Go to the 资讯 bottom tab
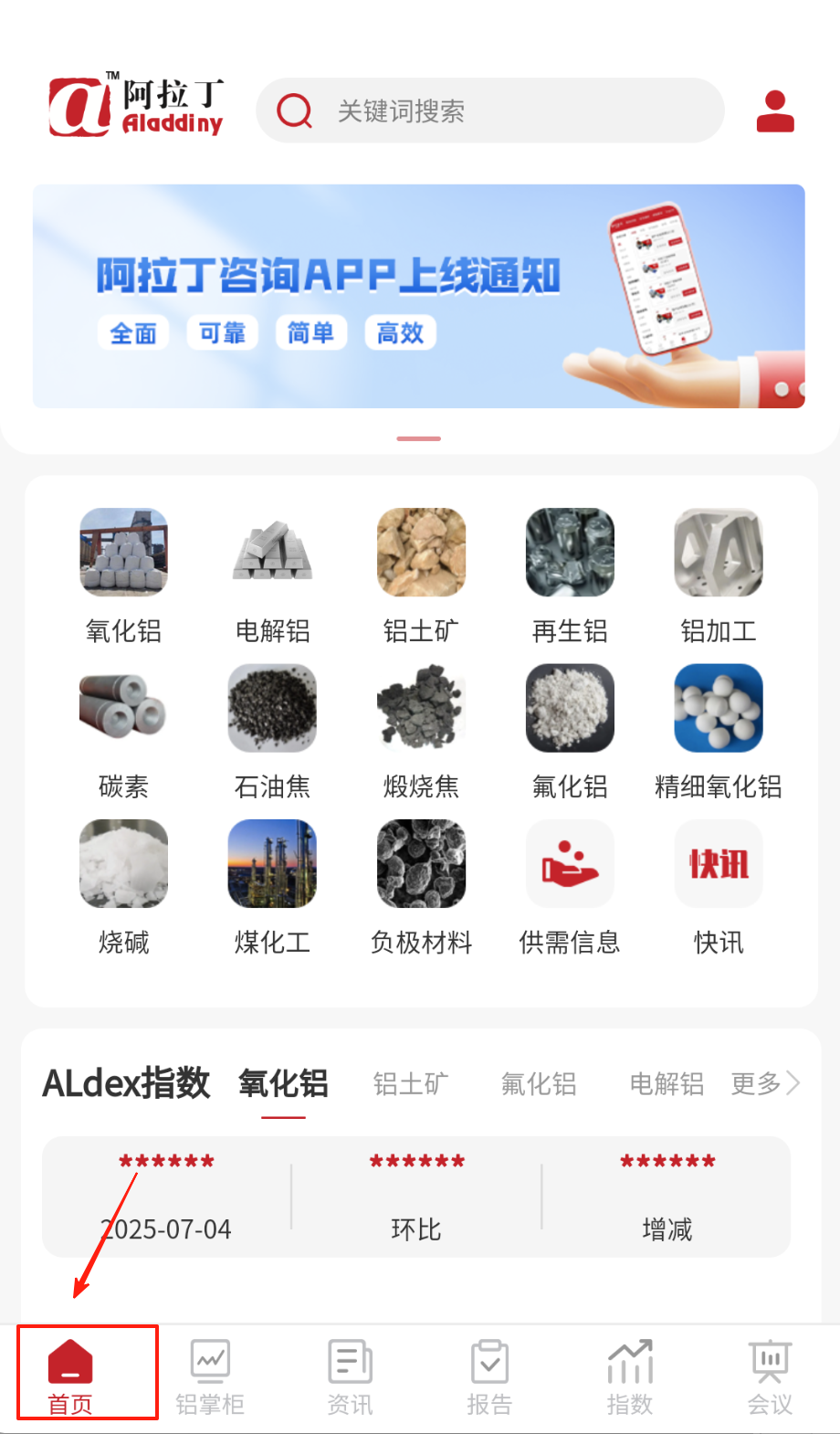Image resolution: width=840 pixels, height=1434 pixels. click(x=350, y=1376)
